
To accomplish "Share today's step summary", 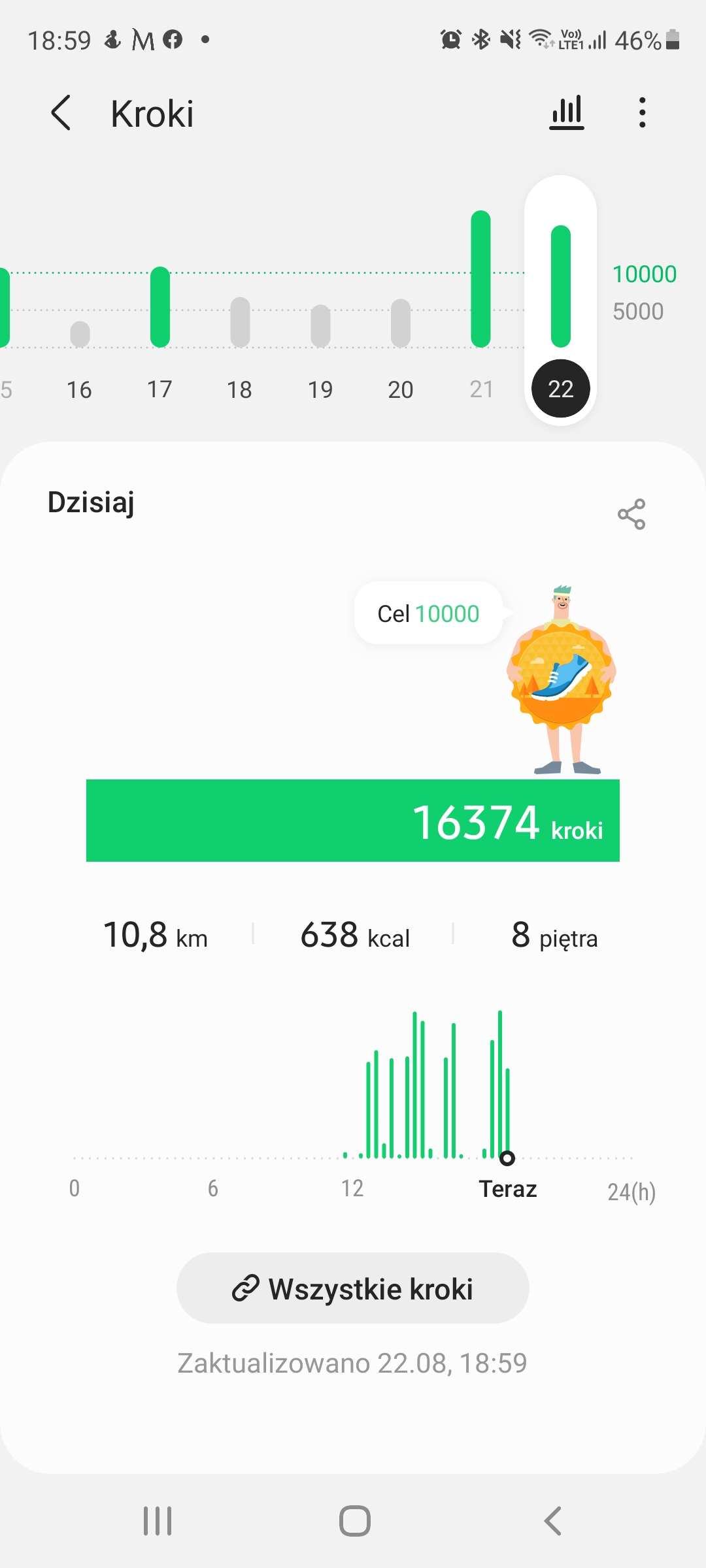I will click(x=631, y=514).
